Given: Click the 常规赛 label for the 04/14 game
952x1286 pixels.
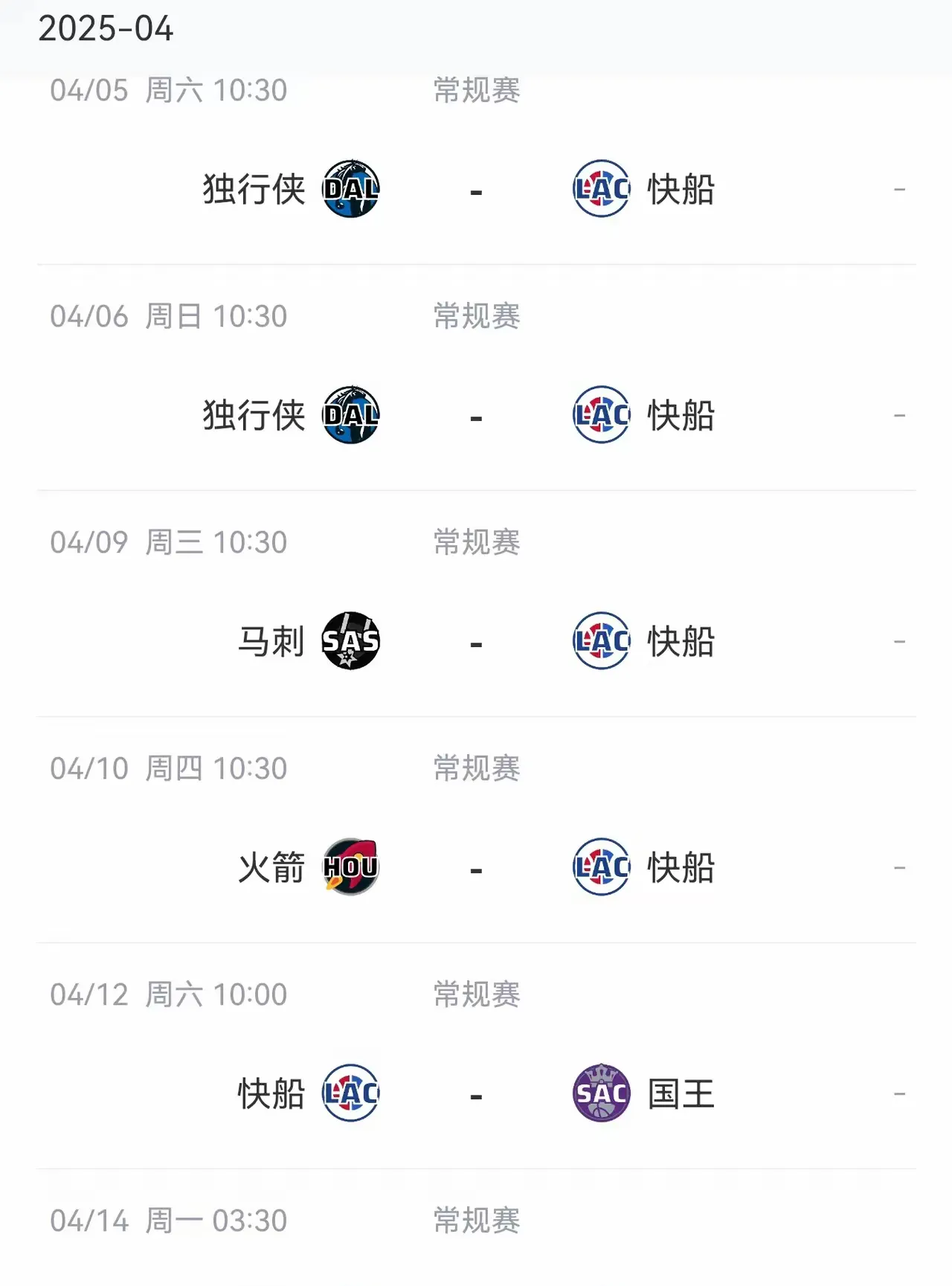Looking at the screenshot, I should pyautogui.click(x=476, y=1218).
